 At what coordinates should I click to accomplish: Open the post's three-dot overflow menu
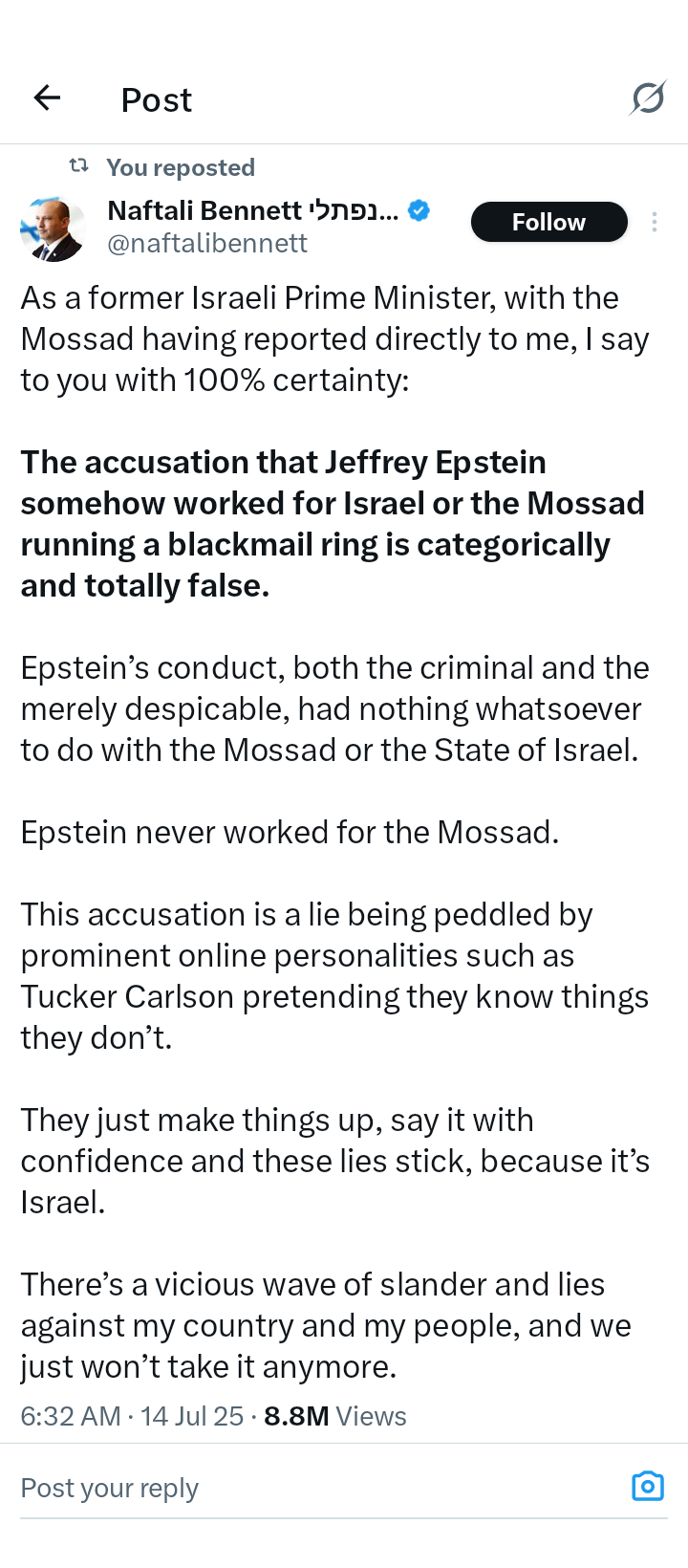point(655,222)
